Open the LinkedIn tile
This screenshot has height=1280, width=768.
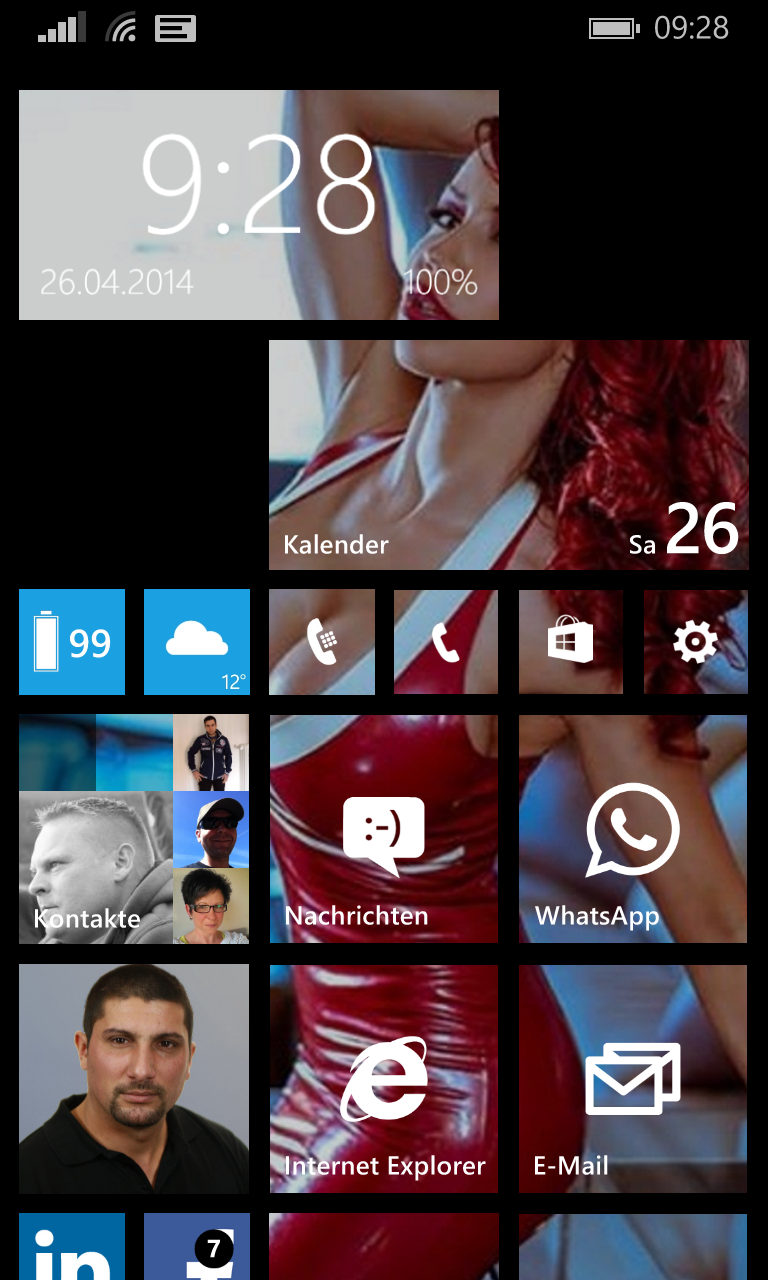(x=72, y=1247)
